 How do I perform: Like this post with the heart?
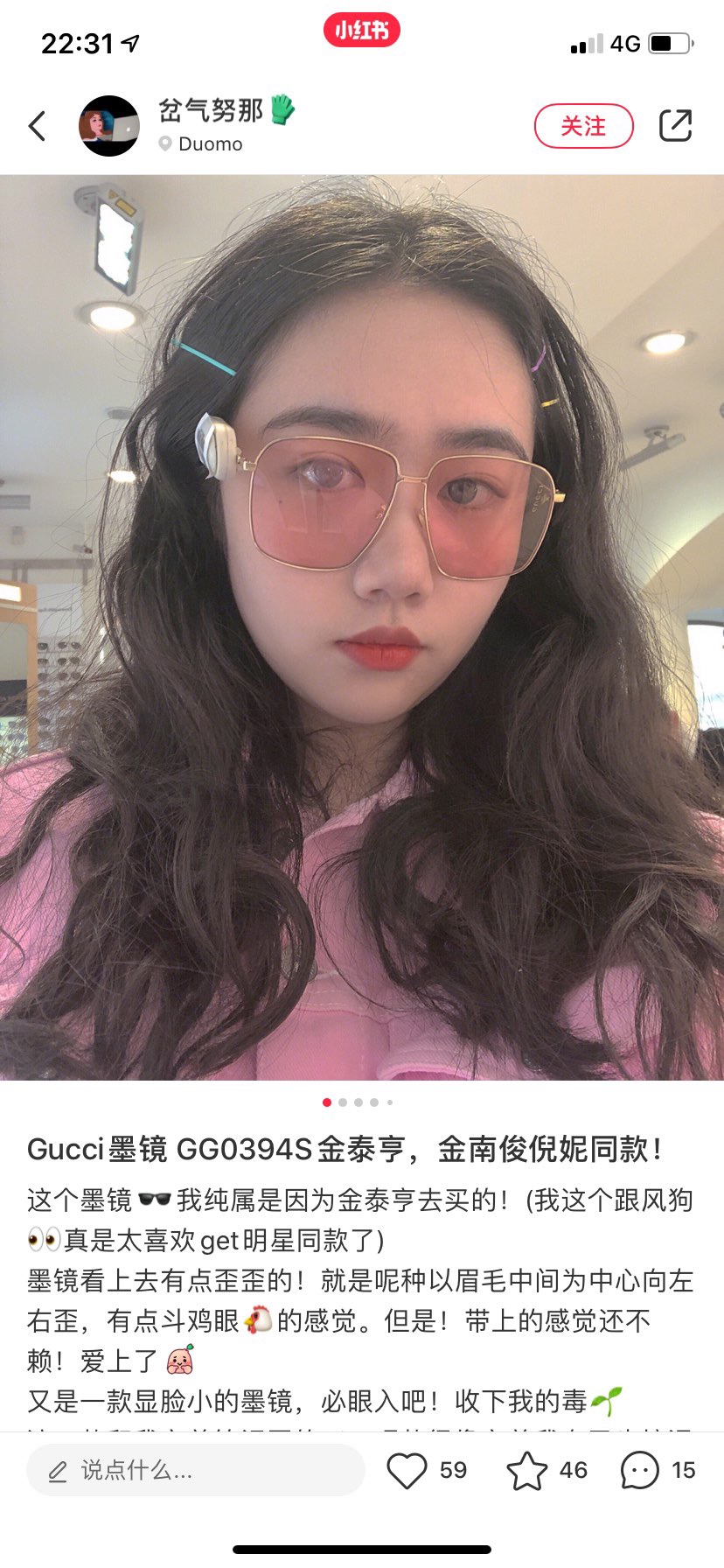tap(407, 1470)
